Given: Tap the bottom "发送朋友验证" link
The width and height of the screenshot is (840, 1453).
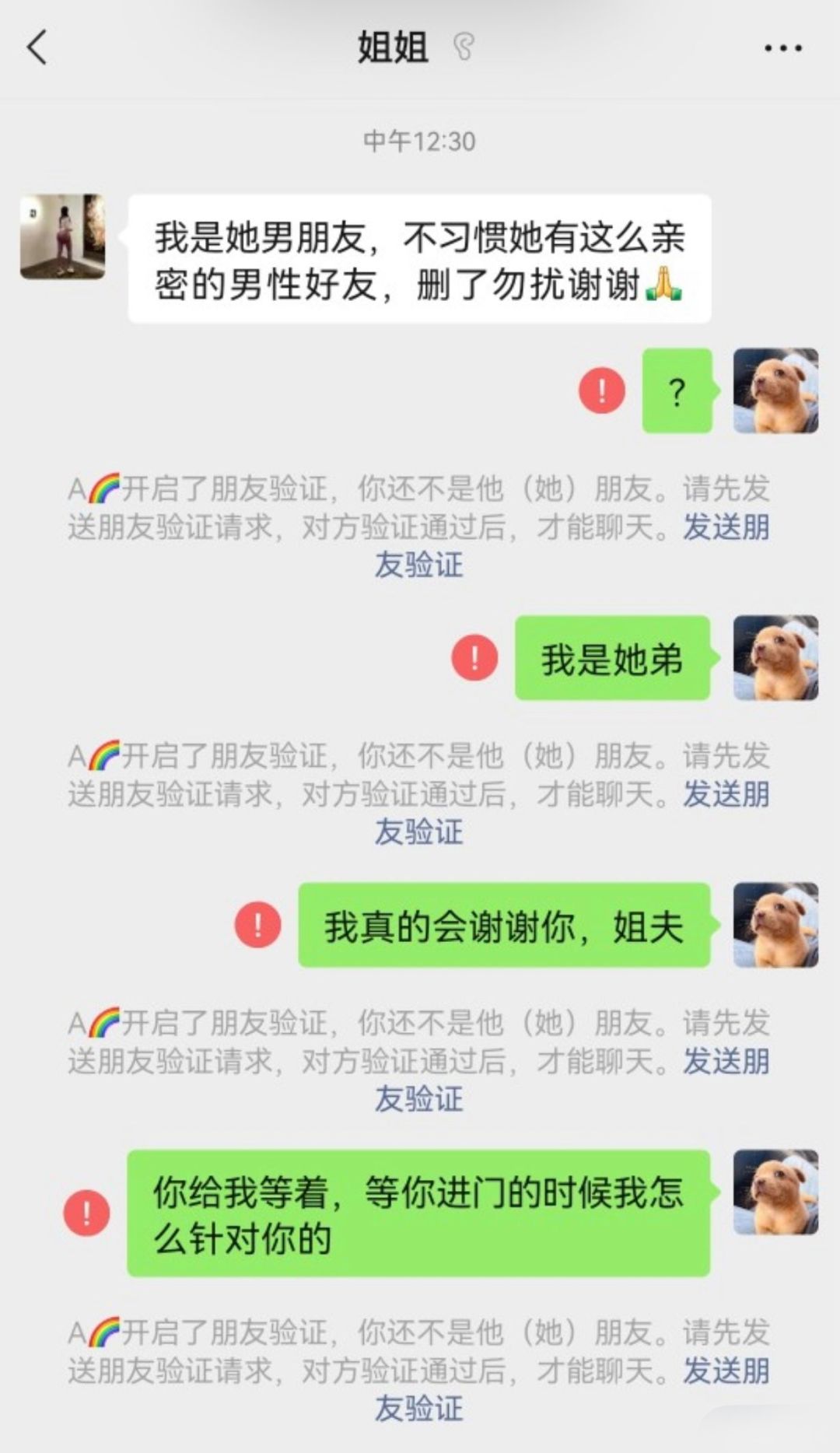Looking at the screenshot, I should coord(727,1370).
